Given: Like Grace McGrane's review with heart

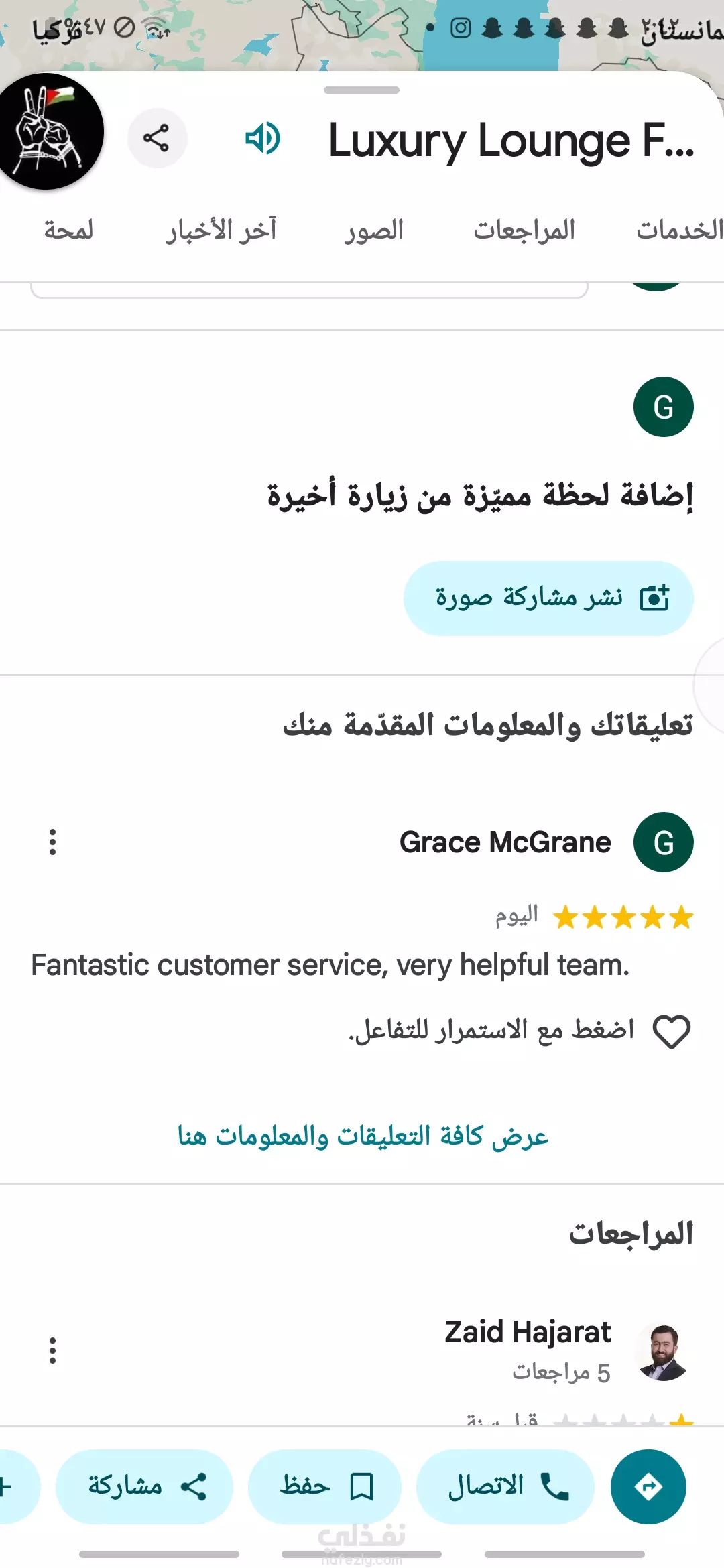Looking at the screenshot, I should [672, 1031].
